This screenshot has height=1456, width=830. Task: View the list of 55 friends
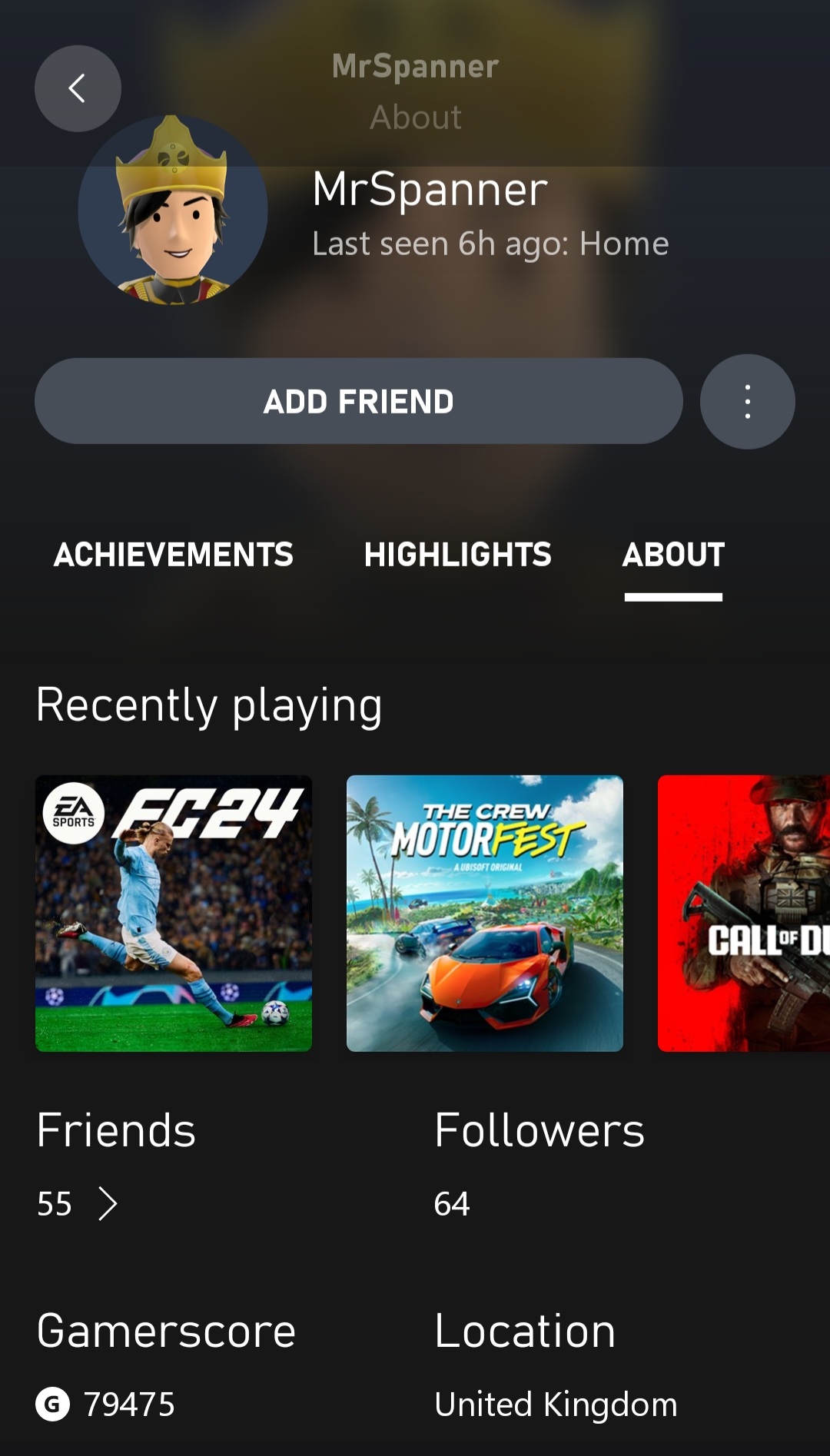click(78, 1203)
